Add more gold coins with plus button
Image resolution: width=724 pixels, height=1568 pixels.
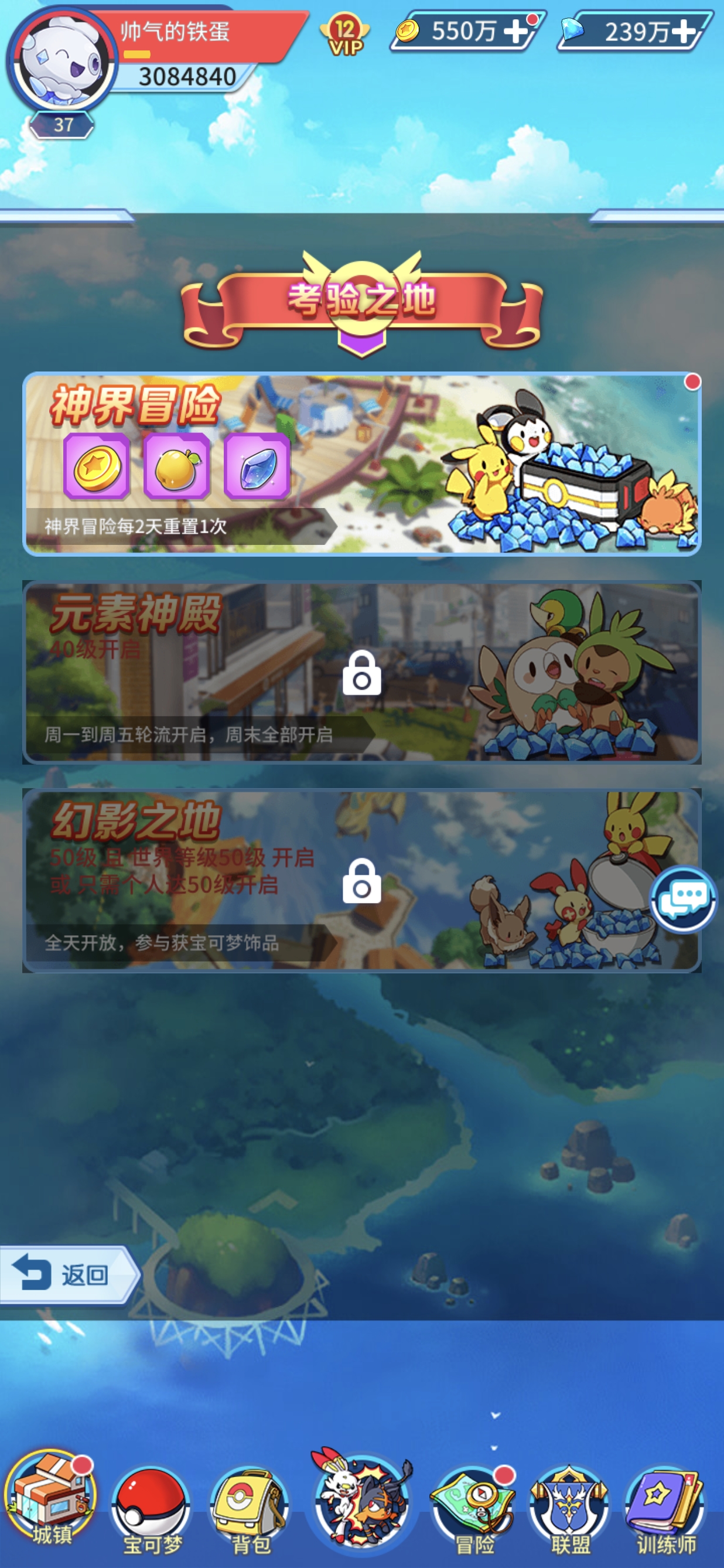click(515, 32)
